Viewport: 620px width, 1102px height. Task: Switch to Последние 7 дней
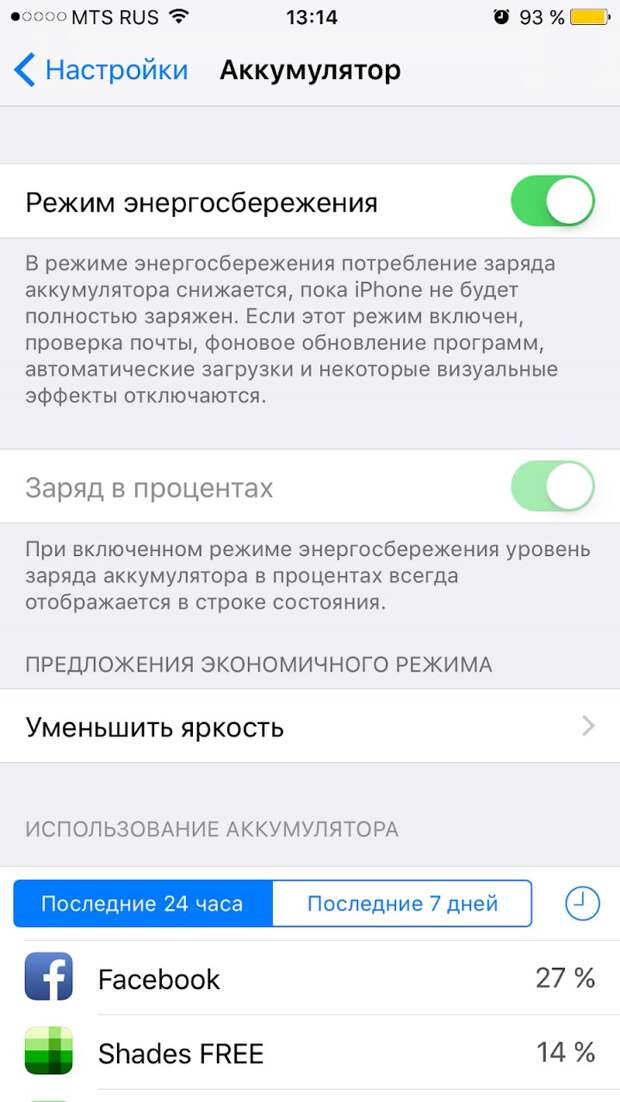coord(402,903)
